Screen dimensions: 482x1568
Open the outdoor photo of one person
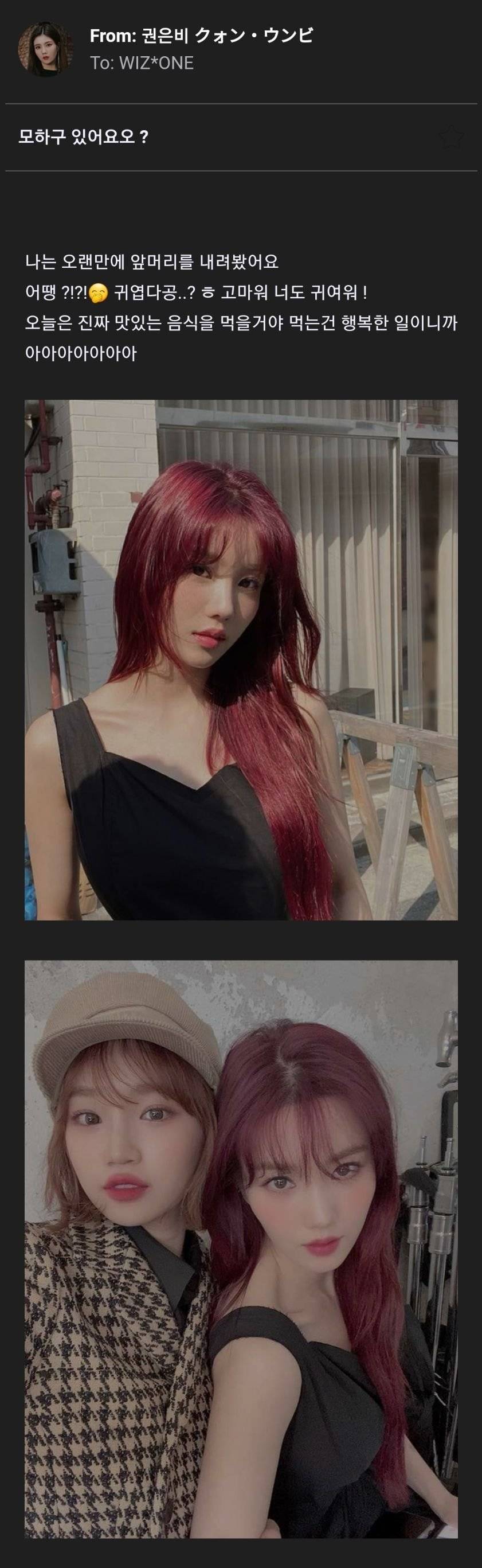(x=241, y=659)
